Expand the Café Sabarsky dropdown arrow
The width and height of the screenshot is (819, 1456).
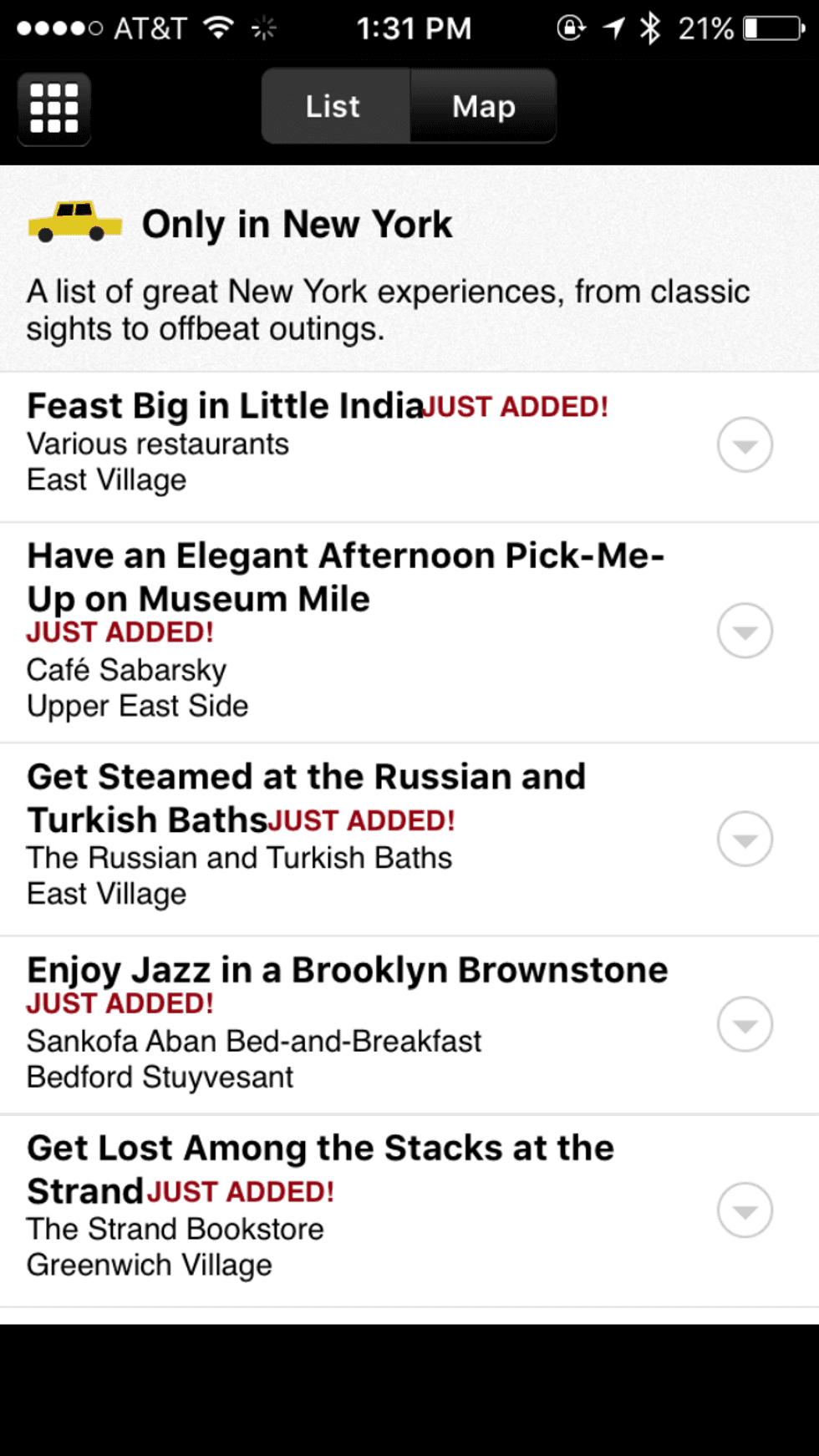[x=745, y=631]
